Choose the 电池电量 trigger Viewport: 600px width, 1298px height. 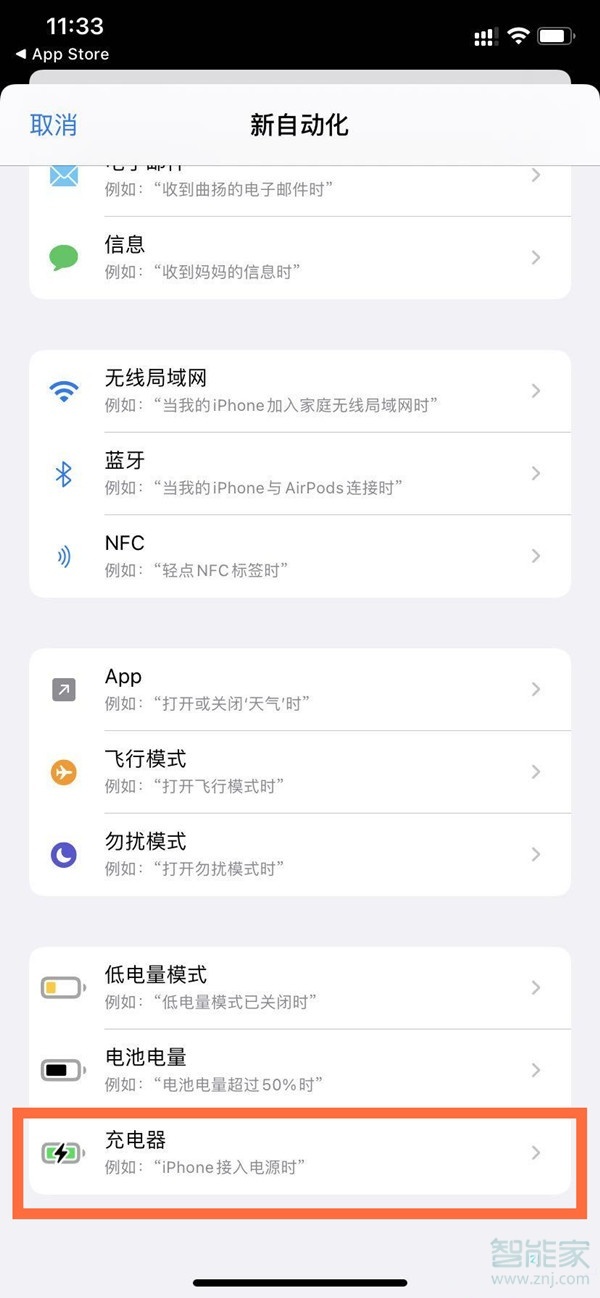[300, 1070]
